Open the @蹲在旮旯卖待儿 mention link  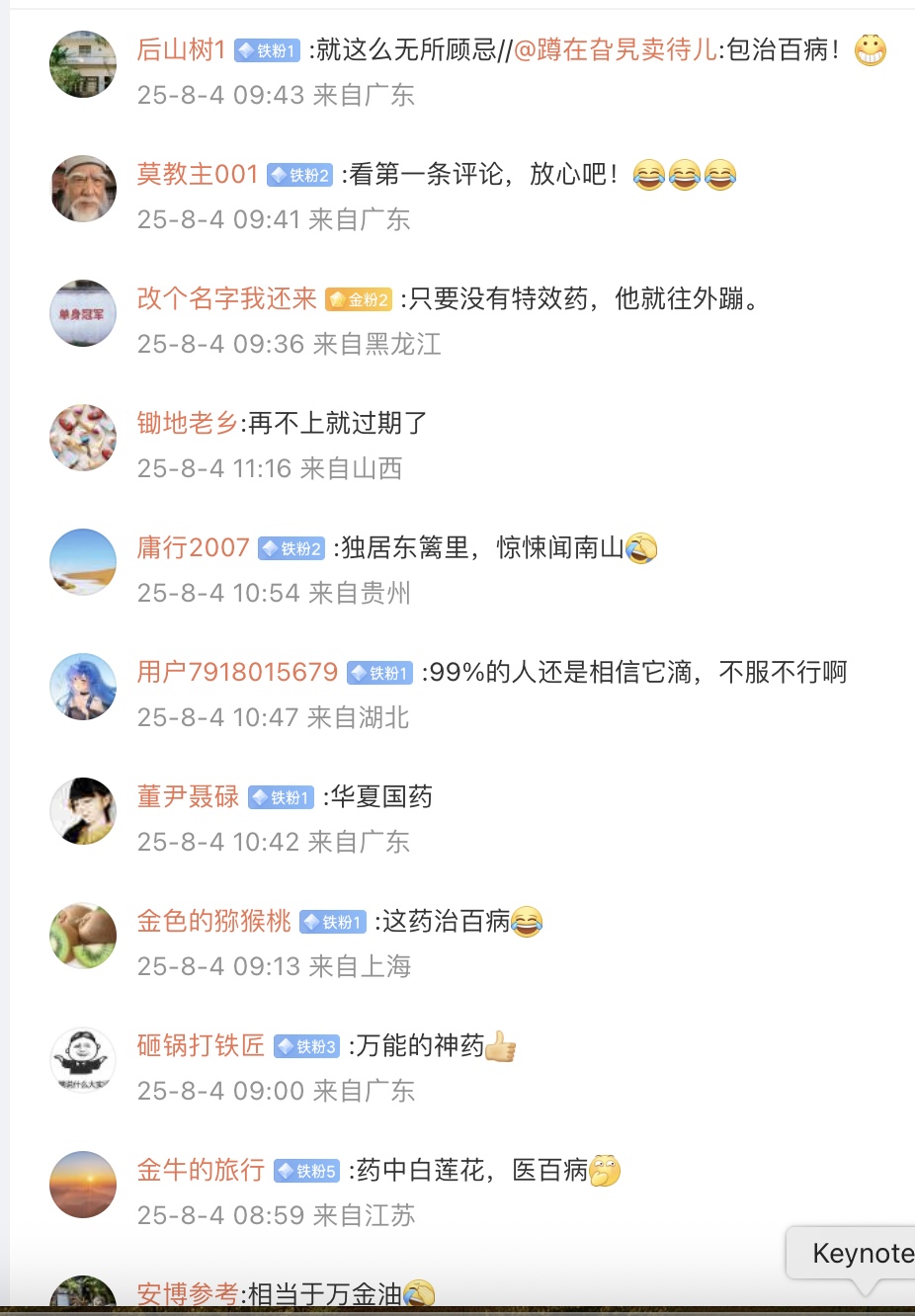[x=615, y=49]
